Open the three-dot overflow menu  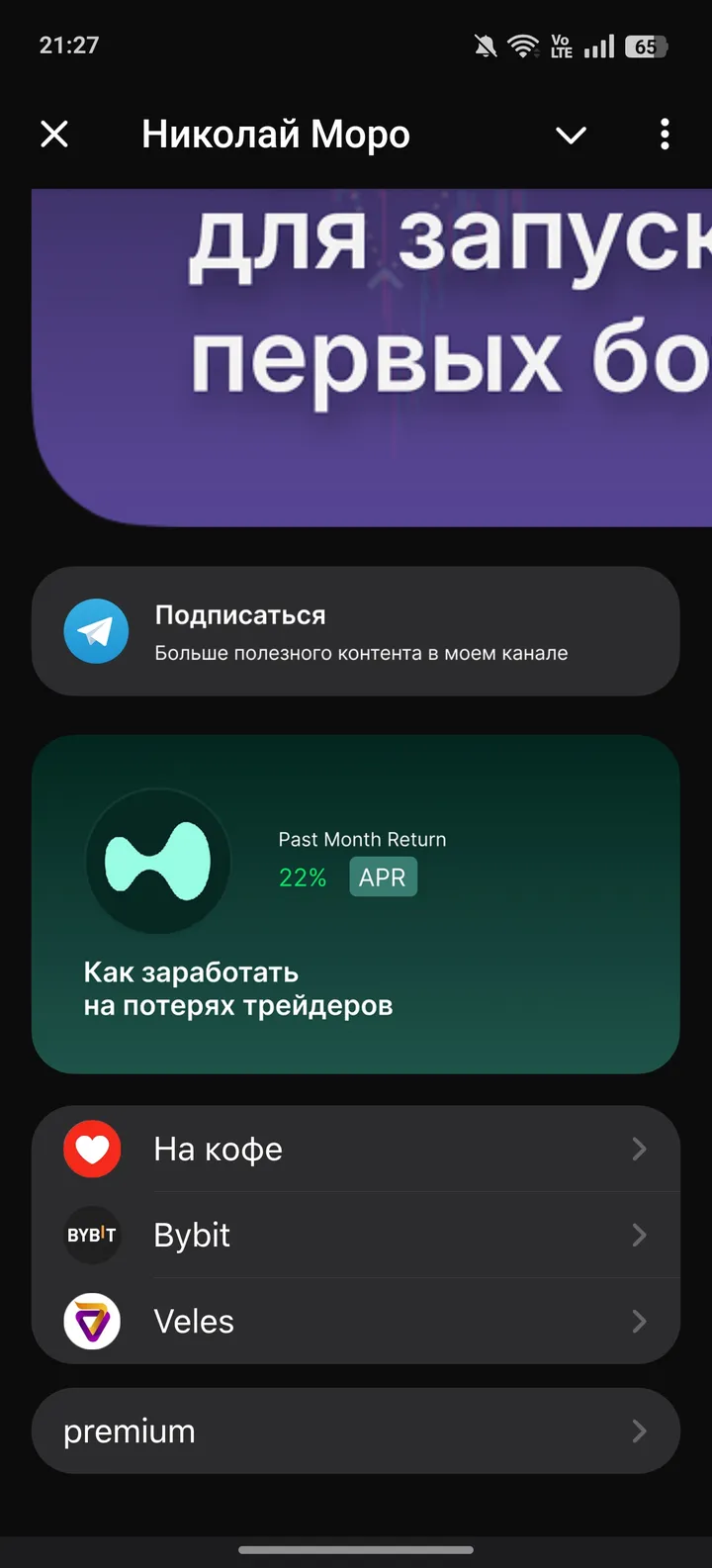pyautogui.click(x=664, y=134)
